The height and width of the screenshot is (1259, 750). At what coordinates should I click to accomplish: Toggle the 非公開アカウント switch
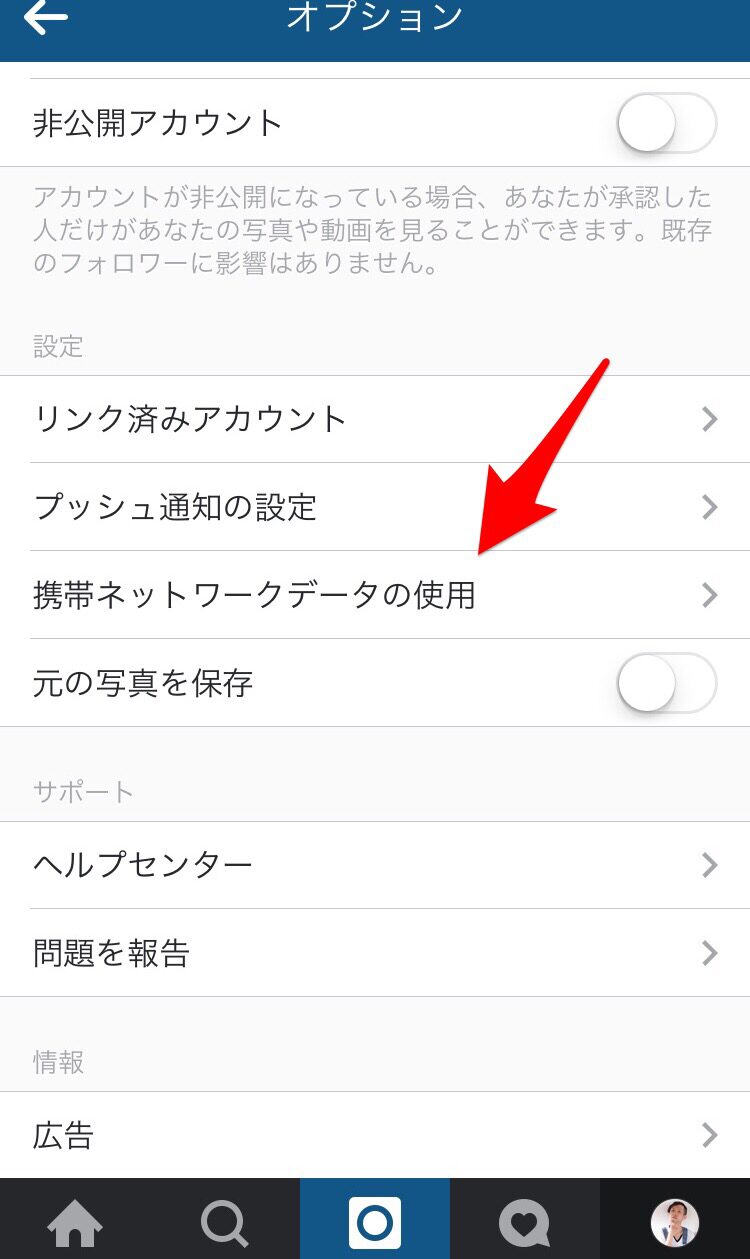[x=667, y=123]
